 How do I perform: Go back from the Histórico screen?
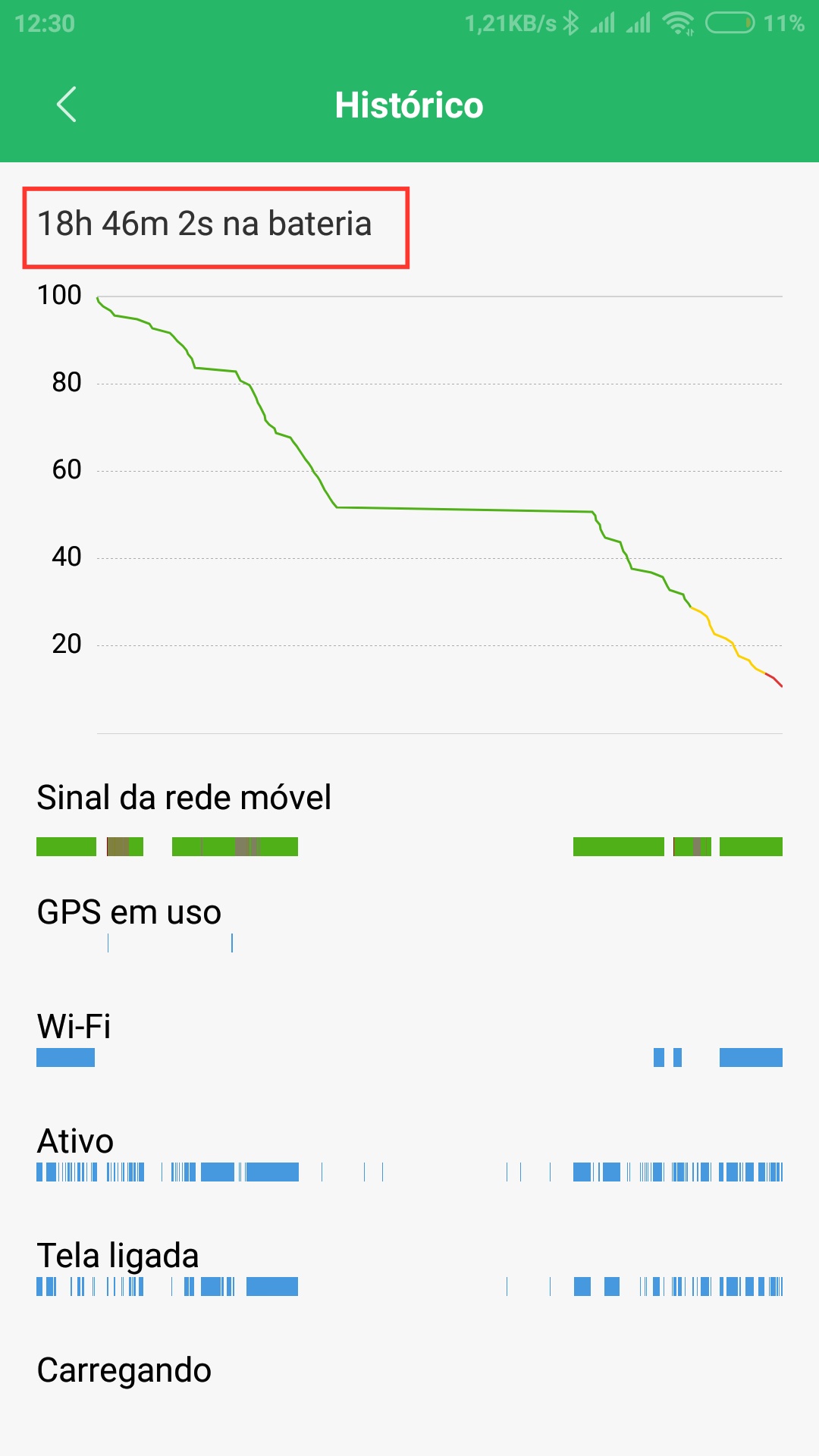(67, 105)
